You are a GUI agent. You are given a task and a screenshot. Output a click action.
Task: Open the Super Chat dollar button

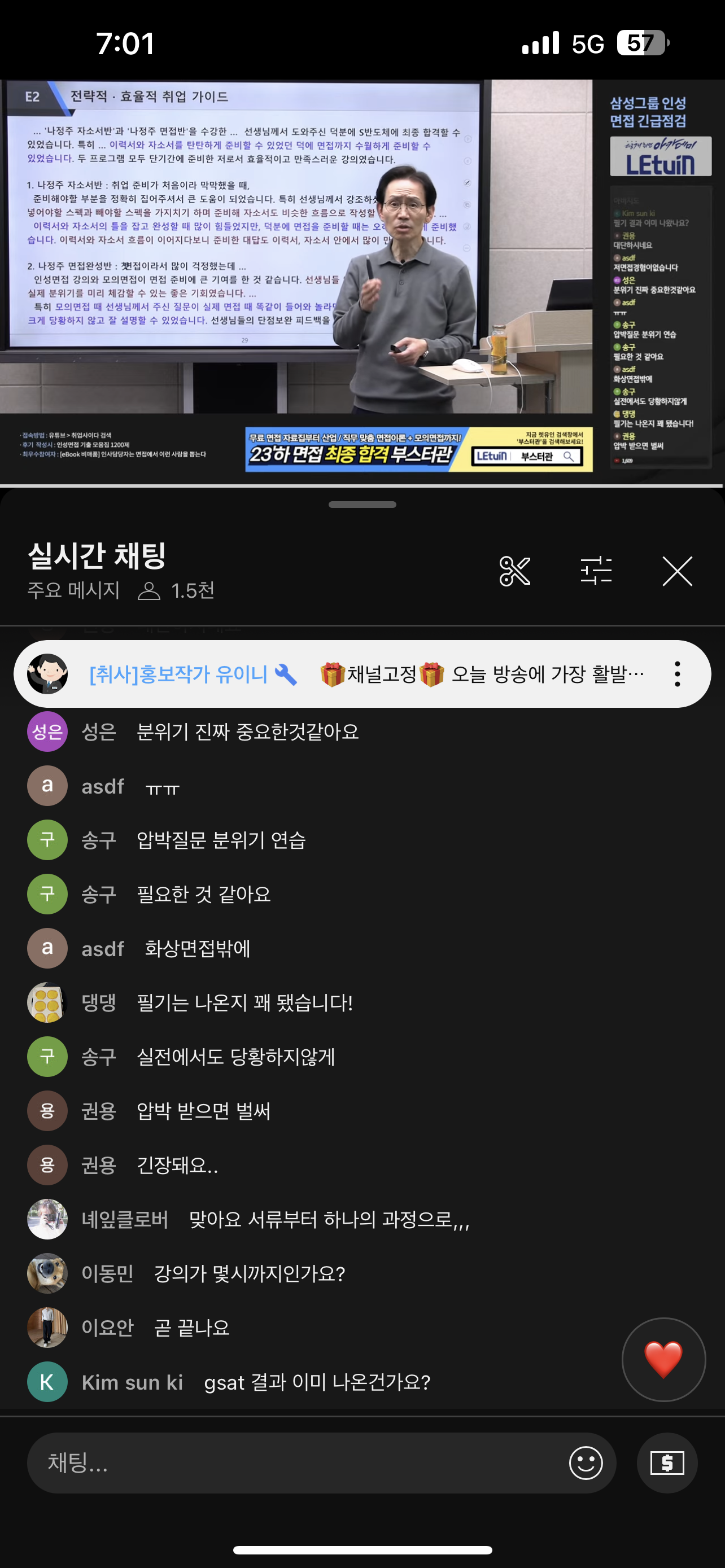click(x=667, y=1462)
